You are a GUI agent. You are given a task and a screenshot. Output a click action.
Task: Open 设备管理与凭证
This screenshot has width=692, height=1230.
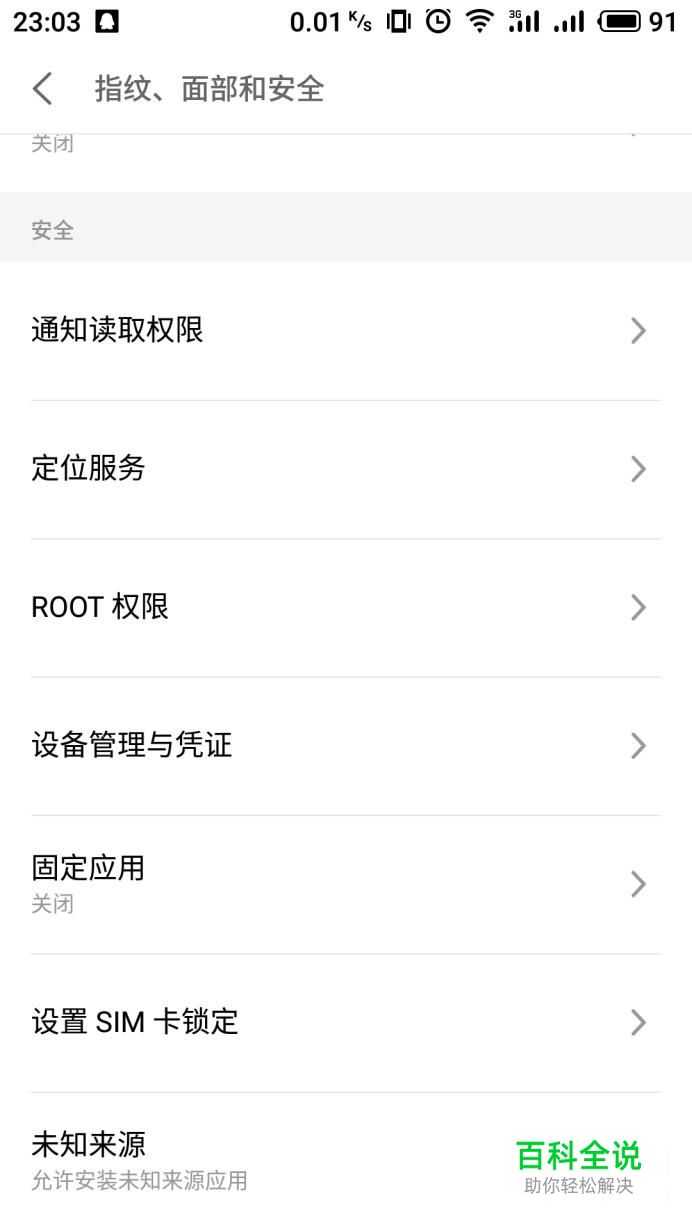(x=345, y=745)
